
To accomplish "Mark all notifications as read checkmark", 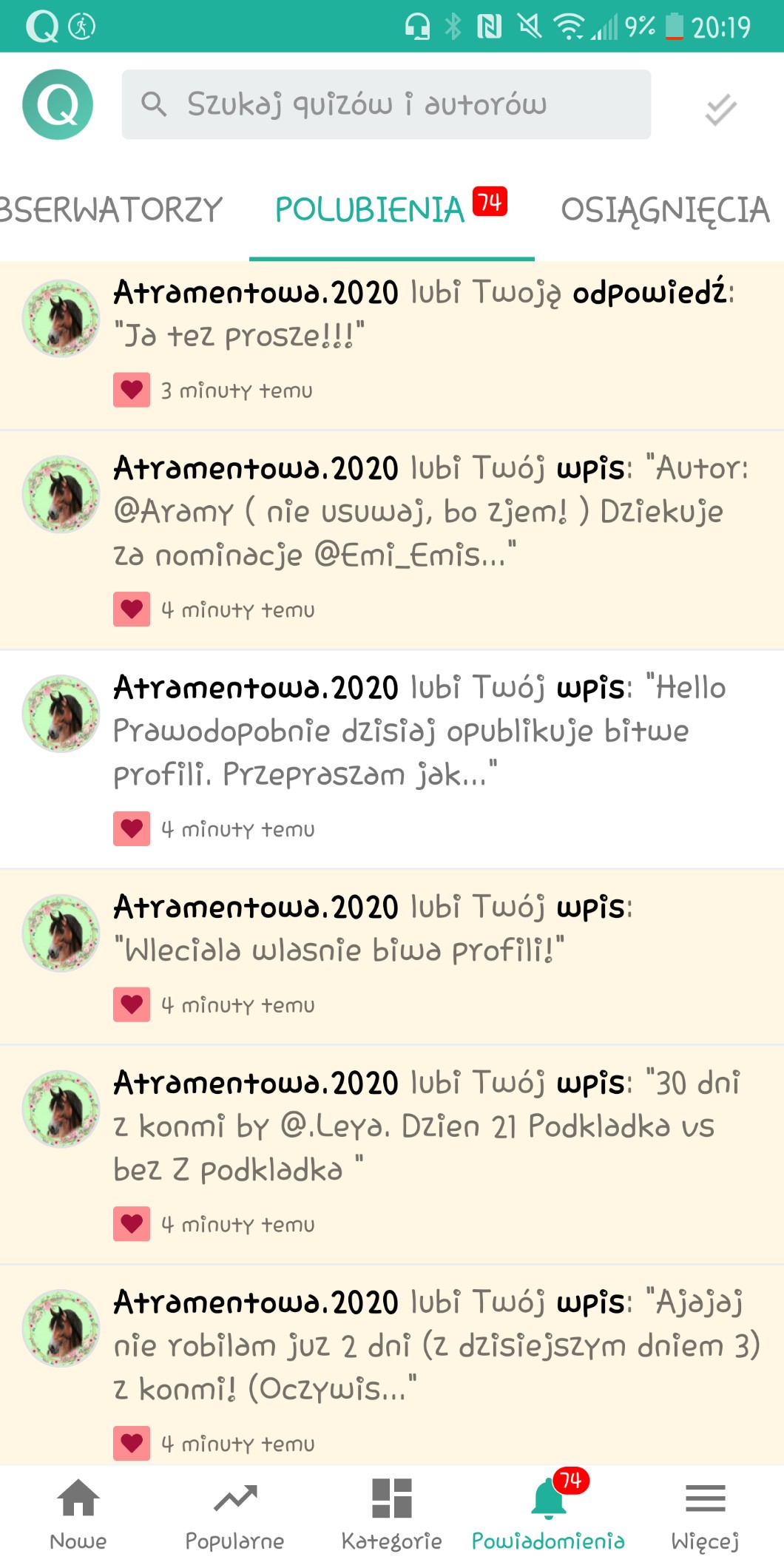I will pyautogui.click(x=720, y=109).
